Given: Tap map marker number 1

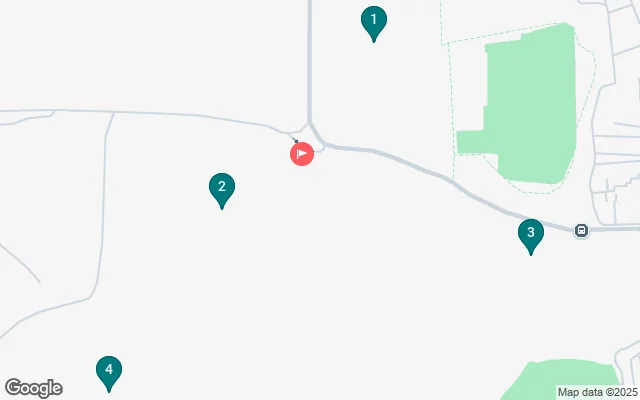Looking at the screenshot, I should click(373, 21).
